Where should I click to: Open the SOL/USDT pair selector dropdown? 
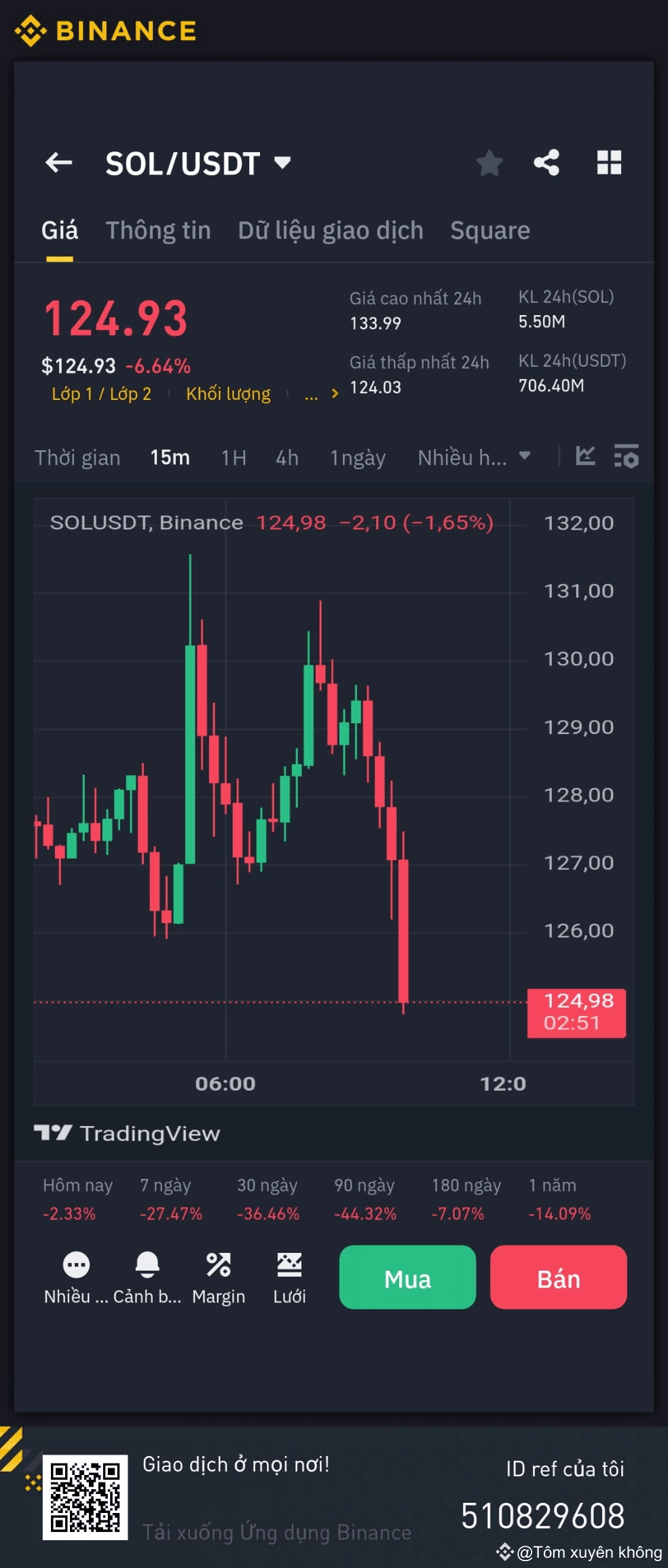282,163
